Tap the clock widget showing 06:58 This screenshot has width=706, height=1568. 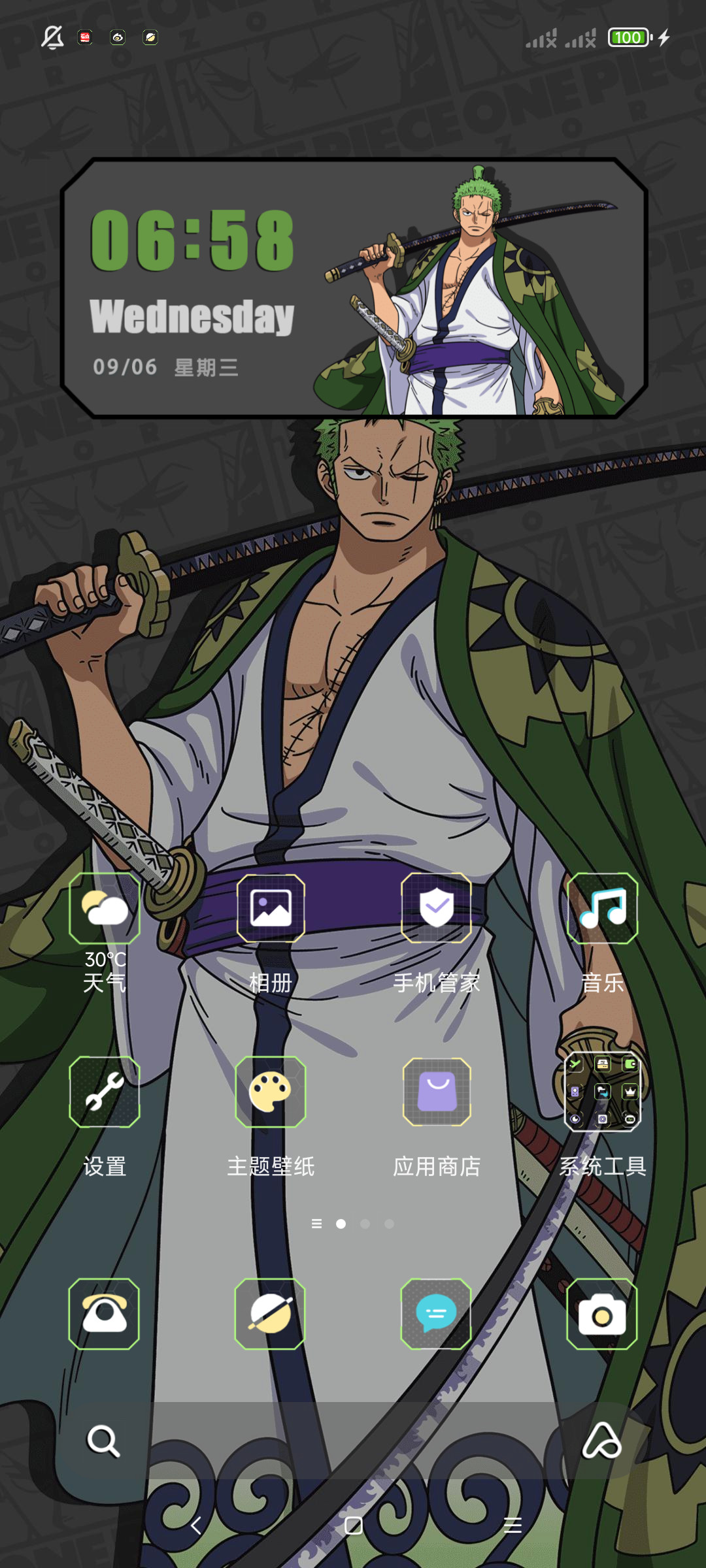tap(354, 287)
